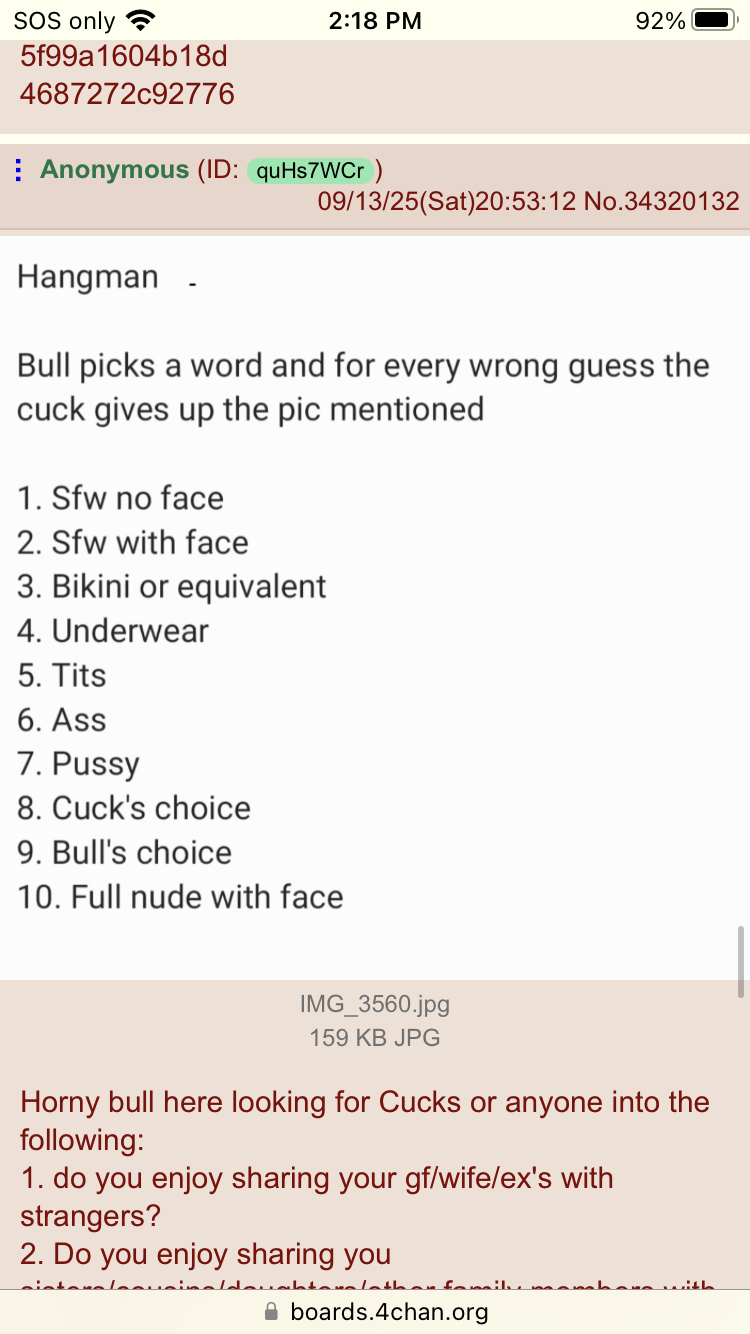
Task: Tap the poster ID quHs7WCr
Action: click(x=310, y=170)
